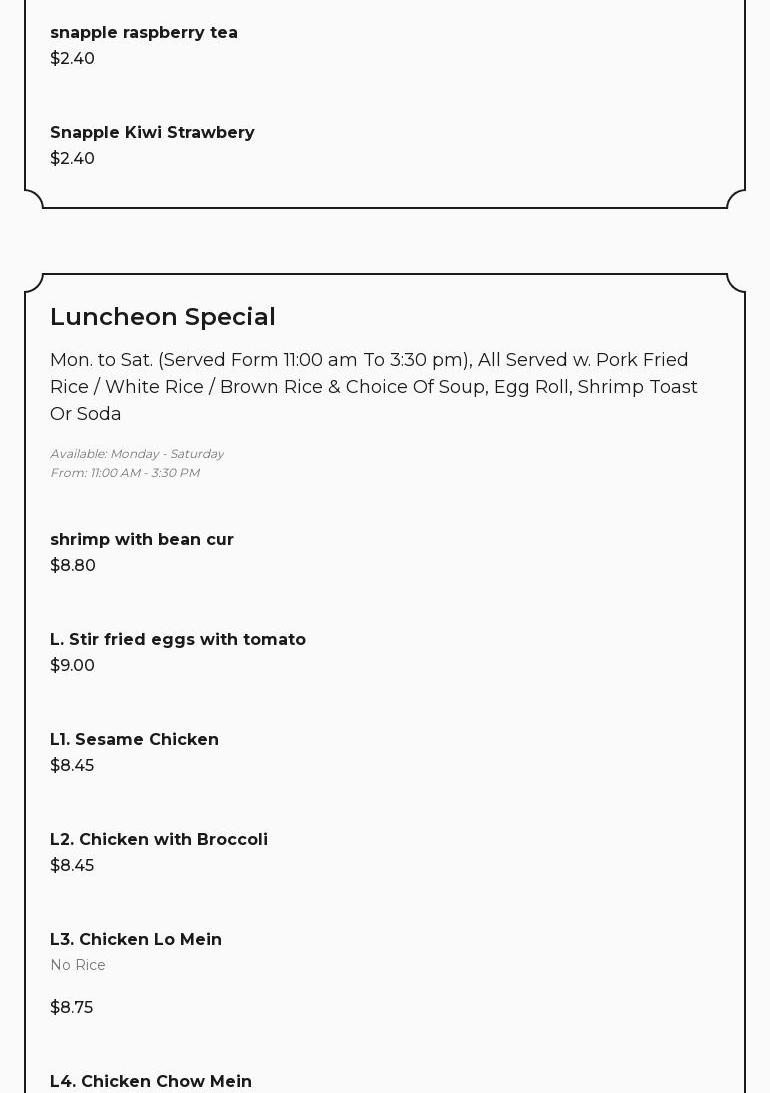
Task: Open L. Stir fried eggs with tomato
Action: point(178,640)
